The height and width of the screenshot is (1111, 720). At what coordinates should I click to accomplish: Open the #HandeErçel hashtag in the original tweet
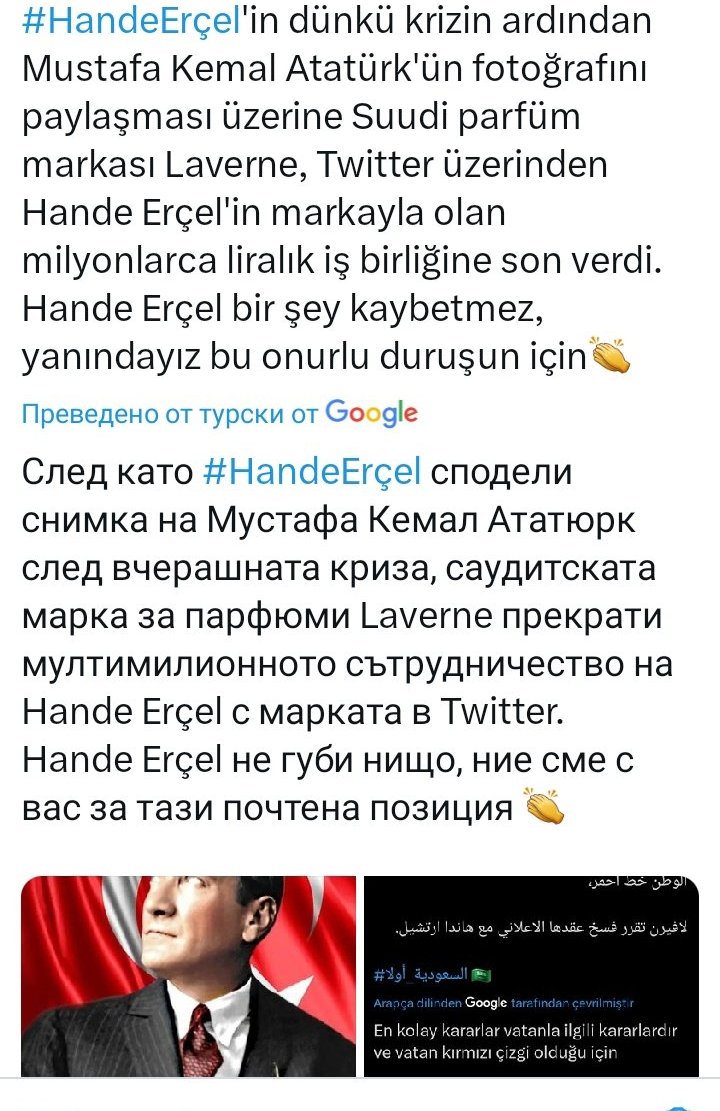132,21
